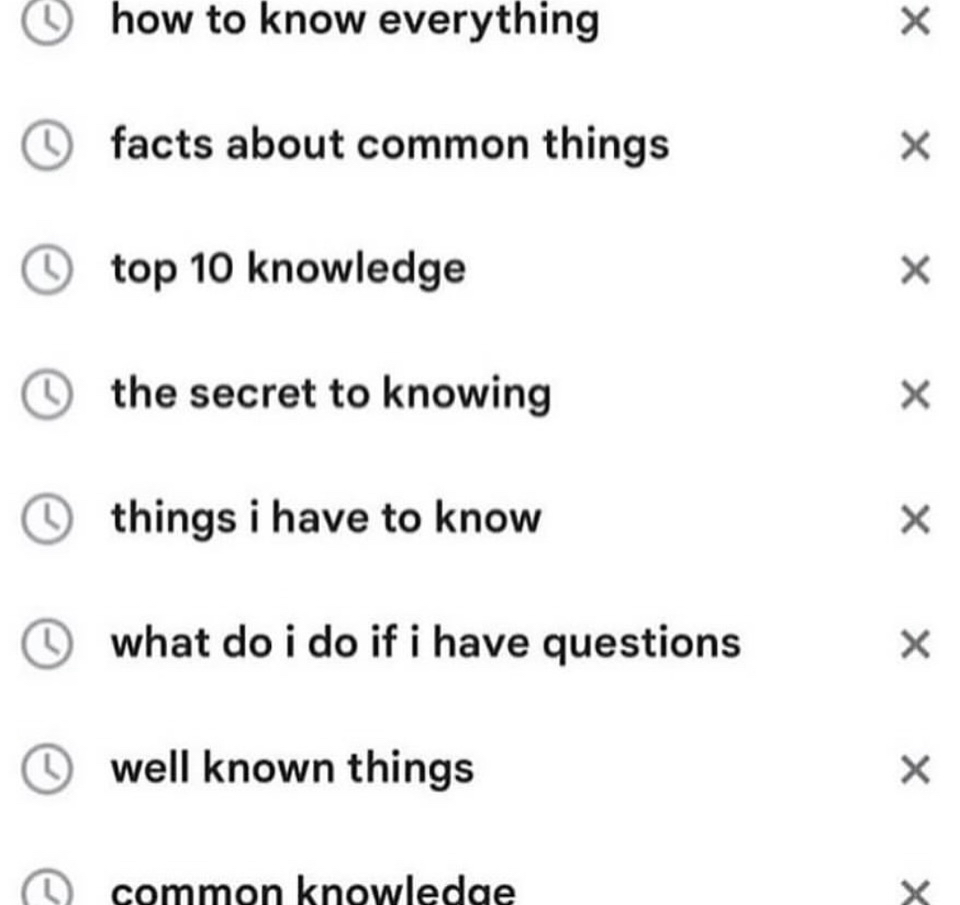Dismiss 'the secret to knowing' entry
The width and height of the screenshot is (960, 905).
click(x=915, y=395)
